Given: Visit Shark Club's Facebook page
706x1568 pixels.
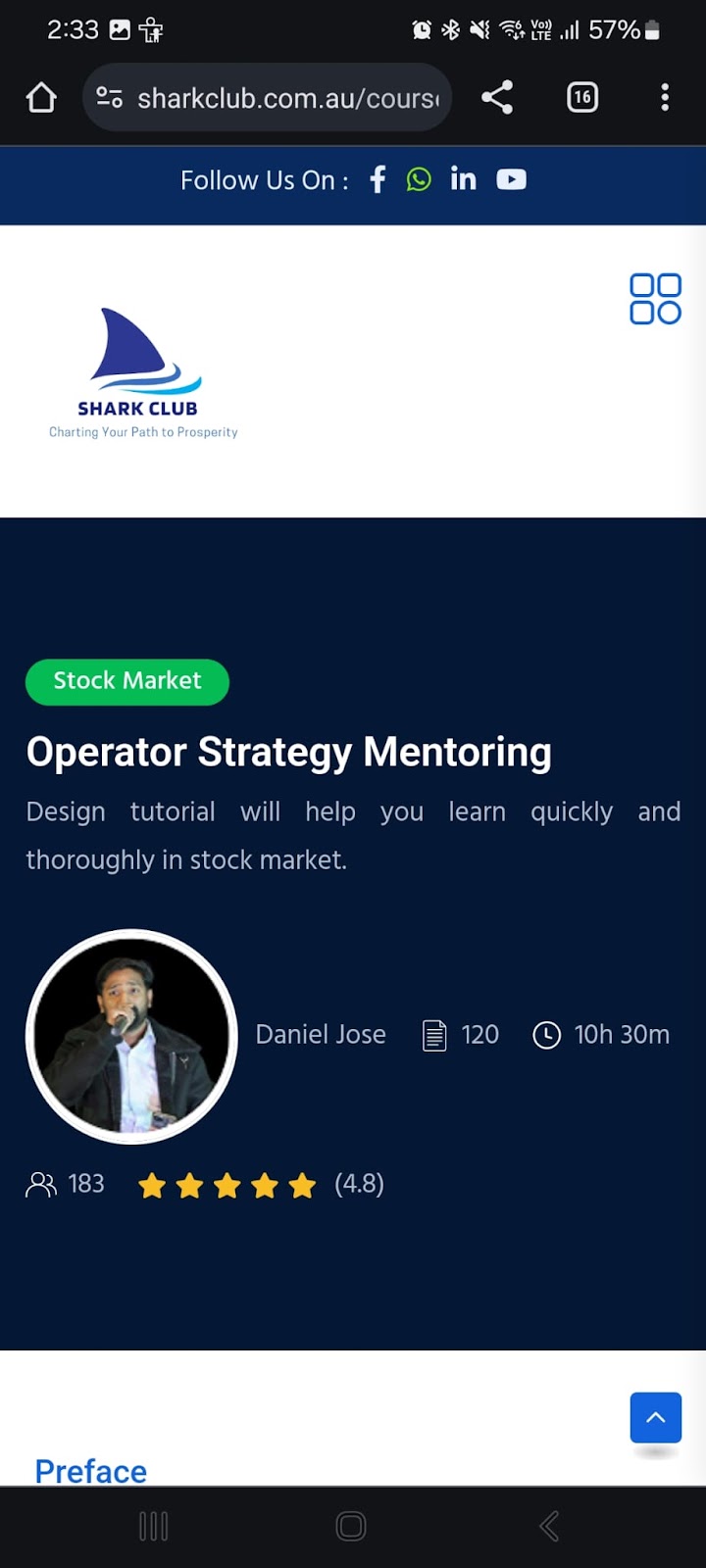Looking at the screenshot, I should click(x=378, y=179).
